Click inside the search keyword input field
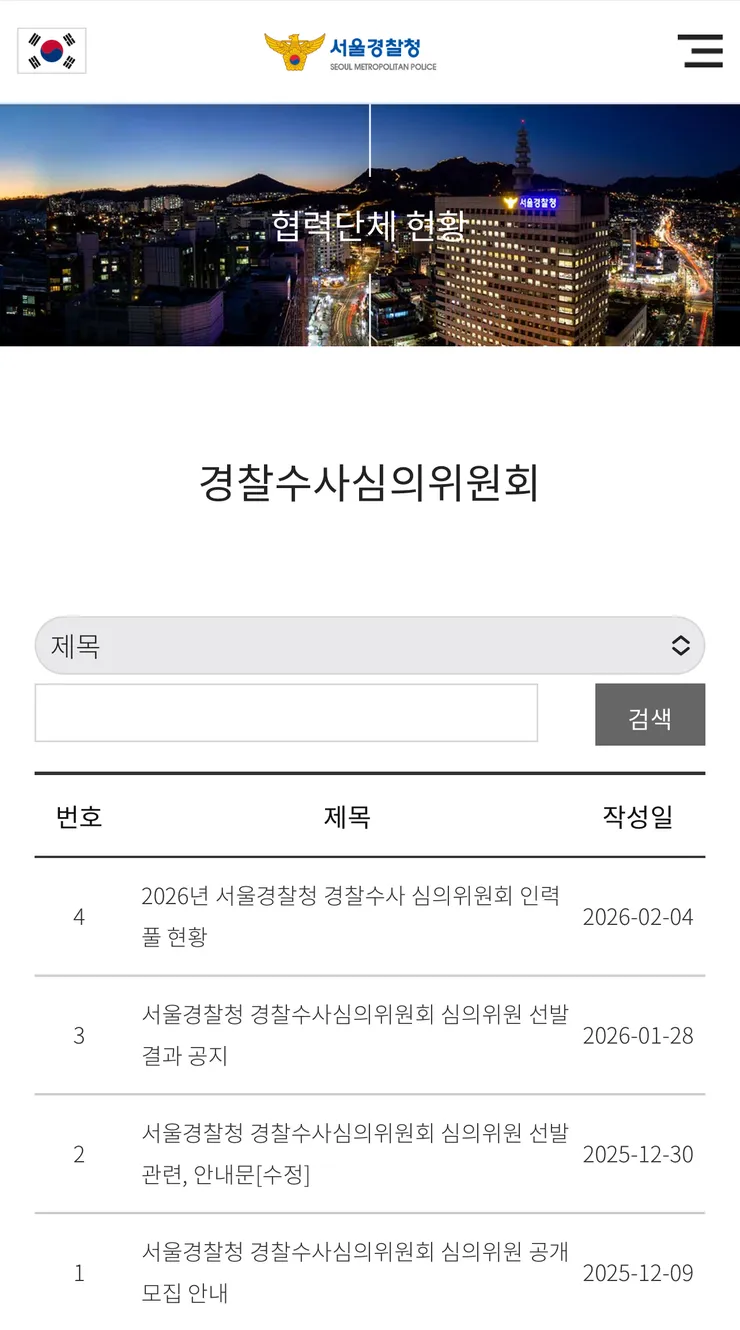This screenshot has height=1330, width=740. pos(285,713)
